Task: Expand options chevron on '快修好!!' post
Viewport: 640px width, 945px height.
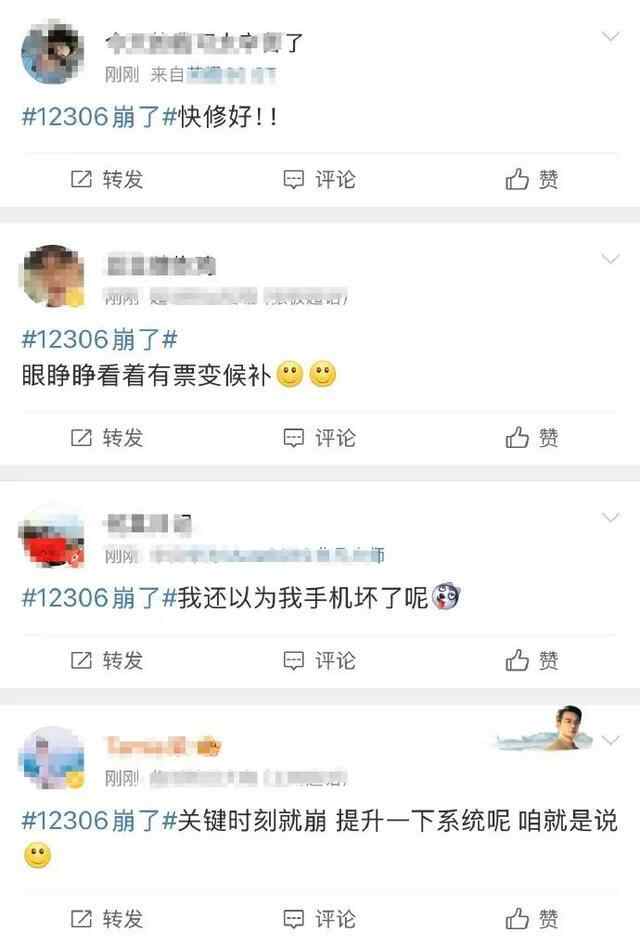Action: [x=610, y=38]
